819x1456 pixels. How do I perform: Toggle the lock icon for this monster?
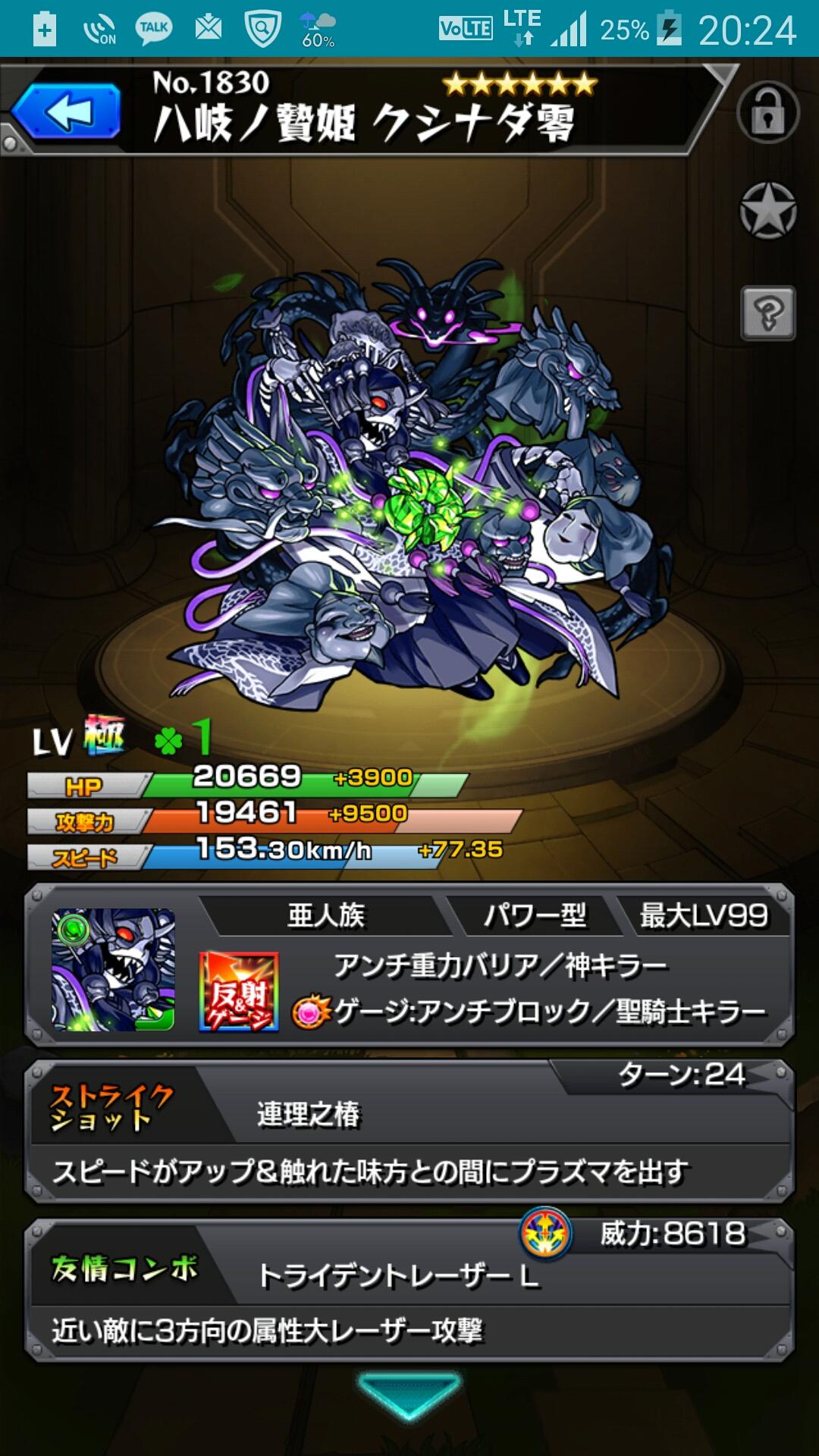point(767,112)
